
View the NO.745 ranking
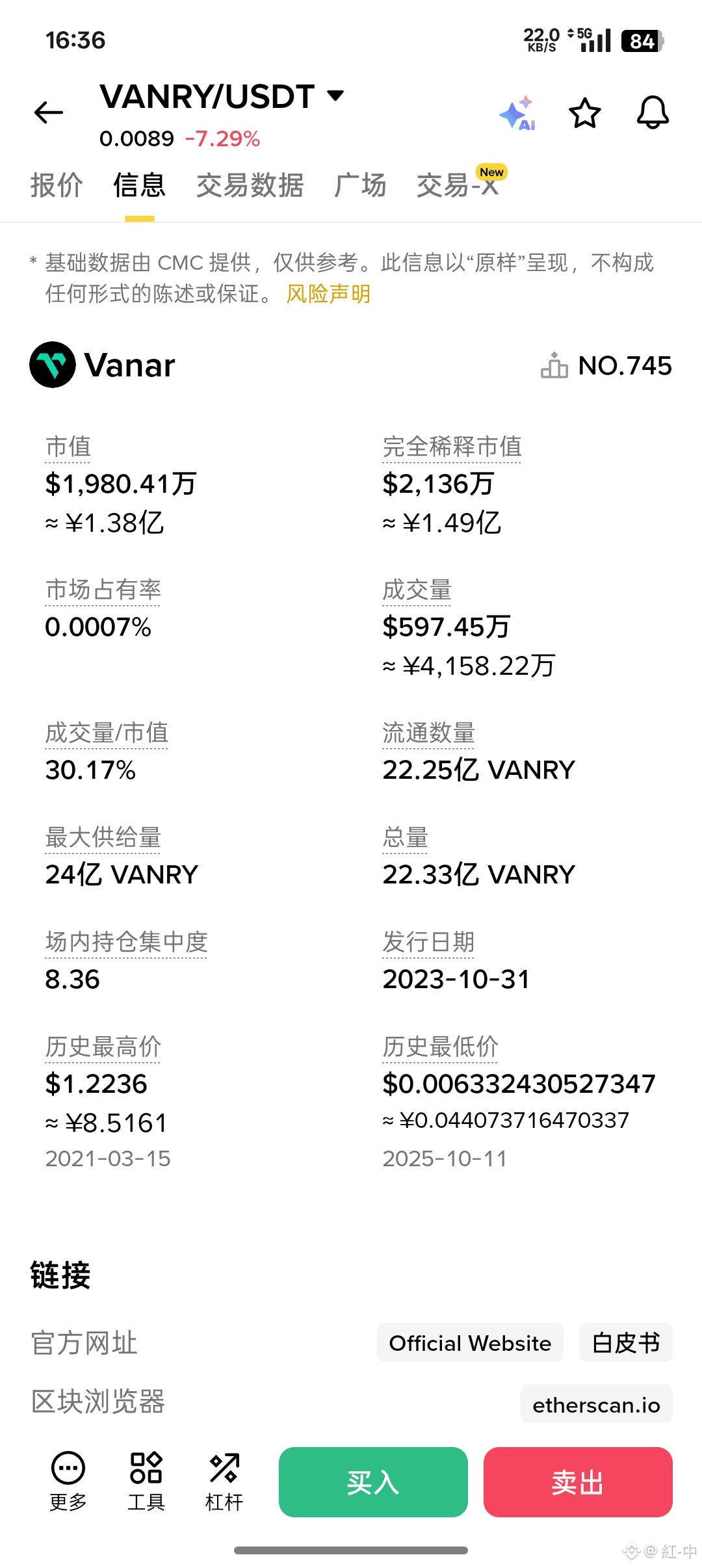(606, 365)
